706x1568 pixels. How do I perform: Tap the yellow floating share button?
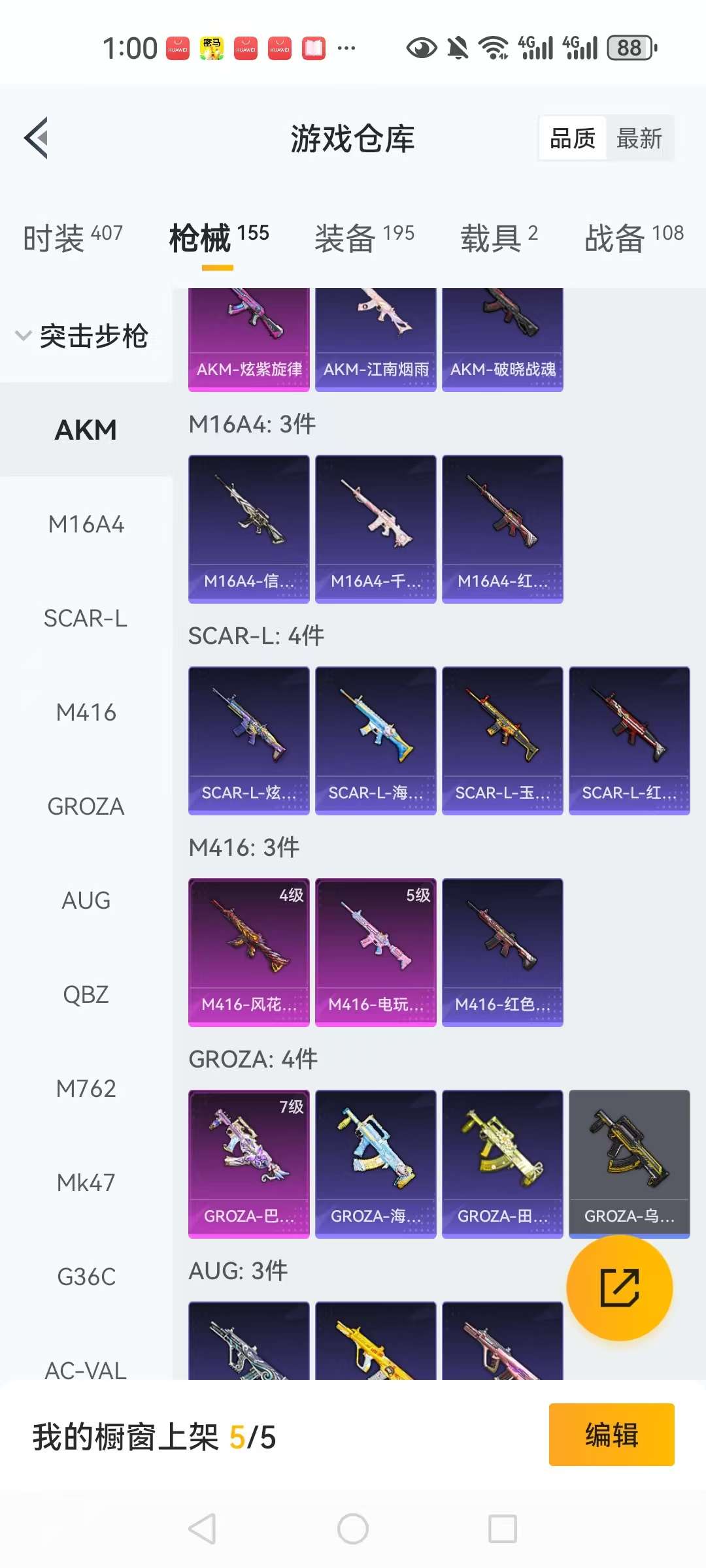coord(619,1288)
